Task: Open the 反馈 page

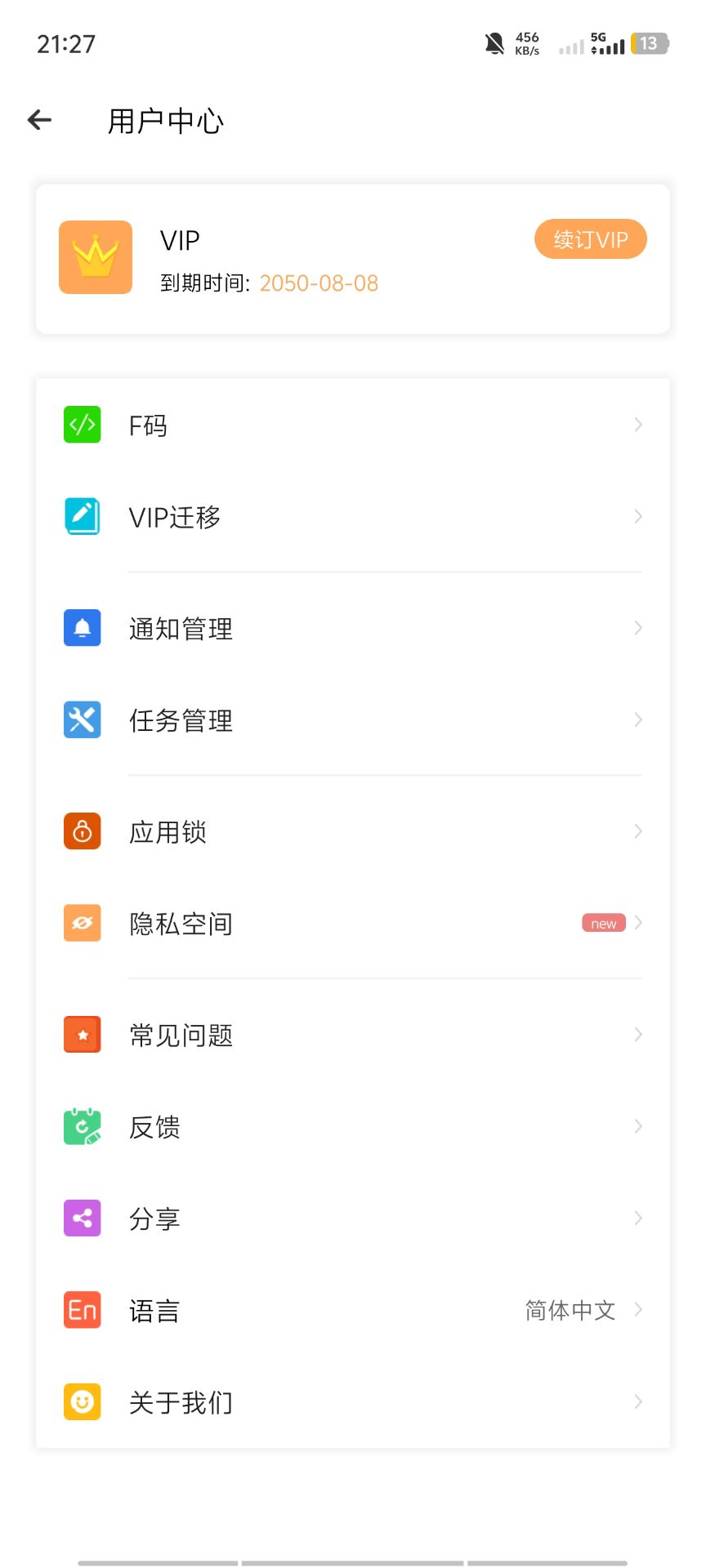Action: (x=353, y=1127)
